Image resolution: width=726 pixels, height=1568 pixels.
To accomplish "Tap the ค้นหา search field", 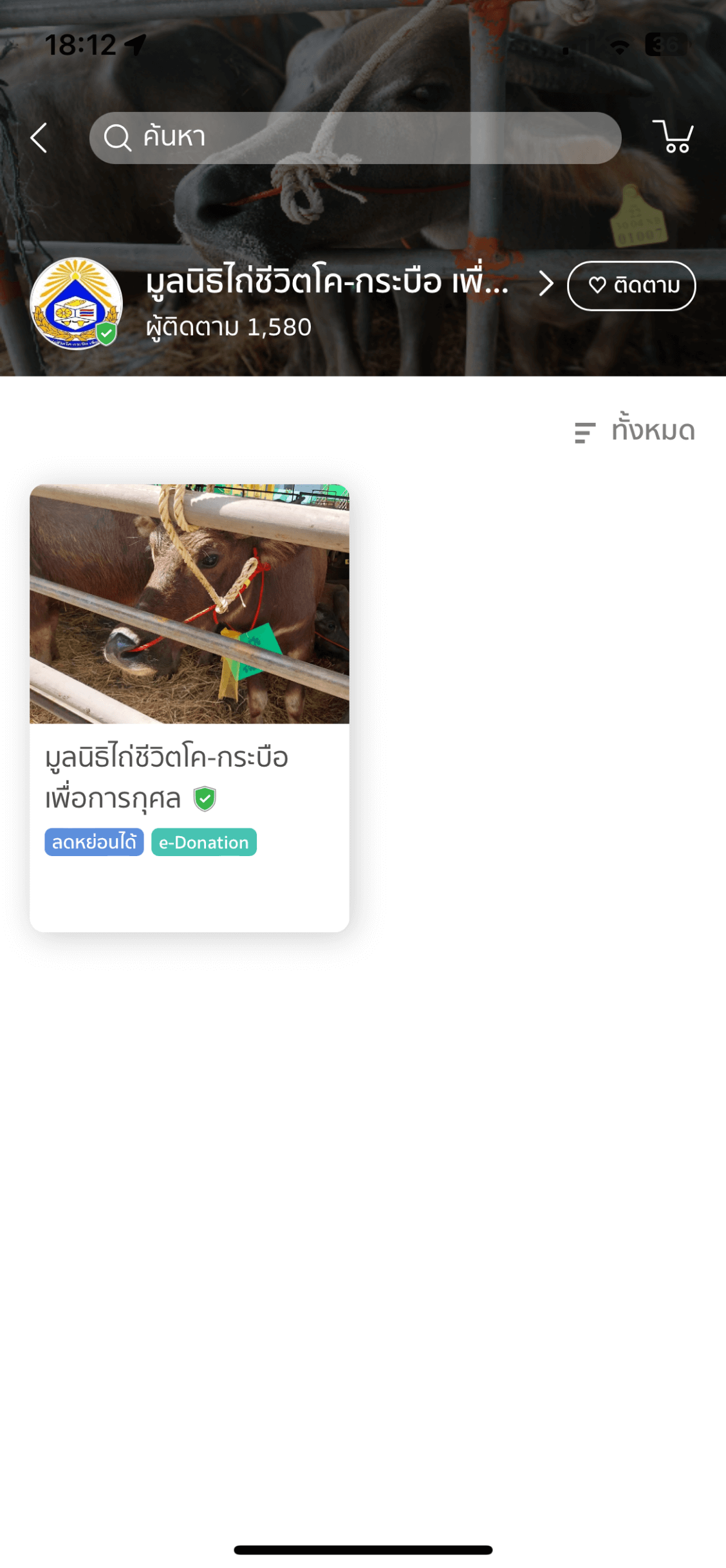I will pyautogui.click(x=355, y=138).
